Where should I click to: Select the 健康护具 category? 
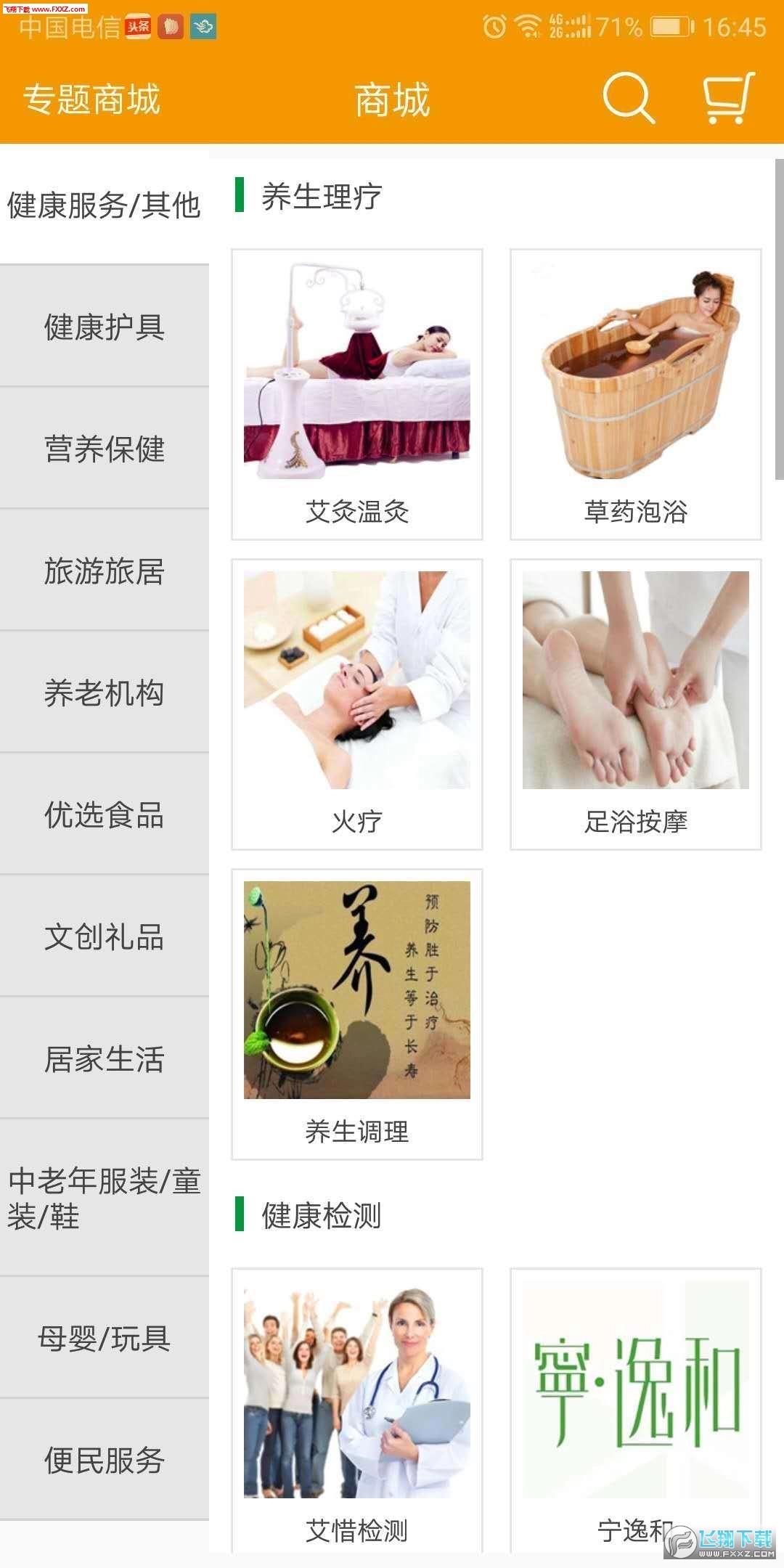pos(105,329)
